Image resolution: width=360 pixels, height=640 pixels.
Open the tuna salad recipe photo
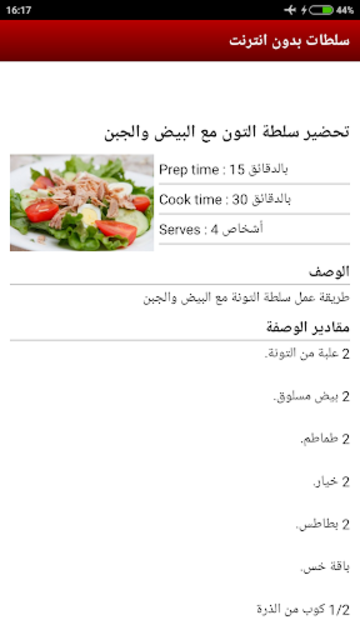[82, 202]
